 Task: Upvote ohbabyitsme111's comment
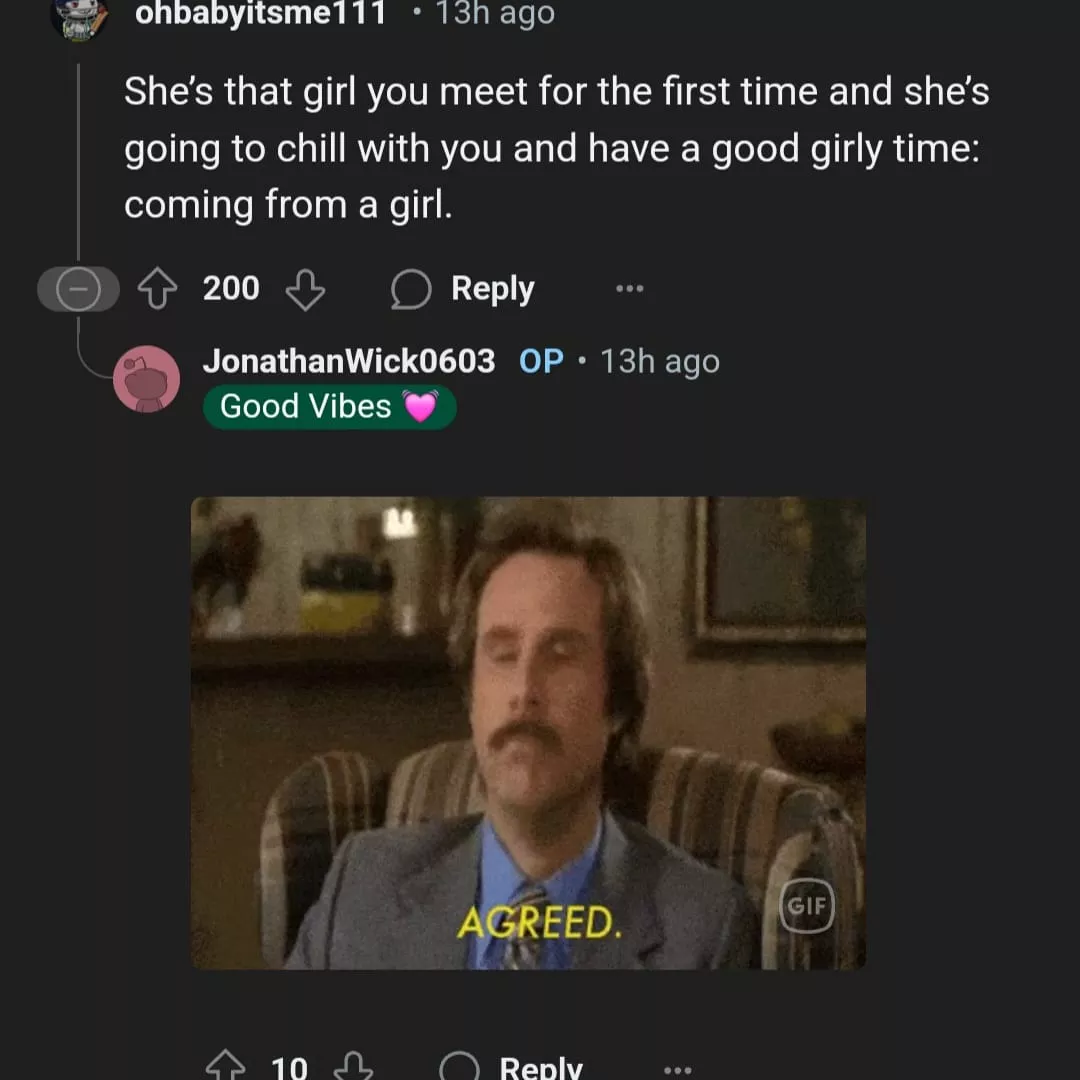tap(154, 290)
